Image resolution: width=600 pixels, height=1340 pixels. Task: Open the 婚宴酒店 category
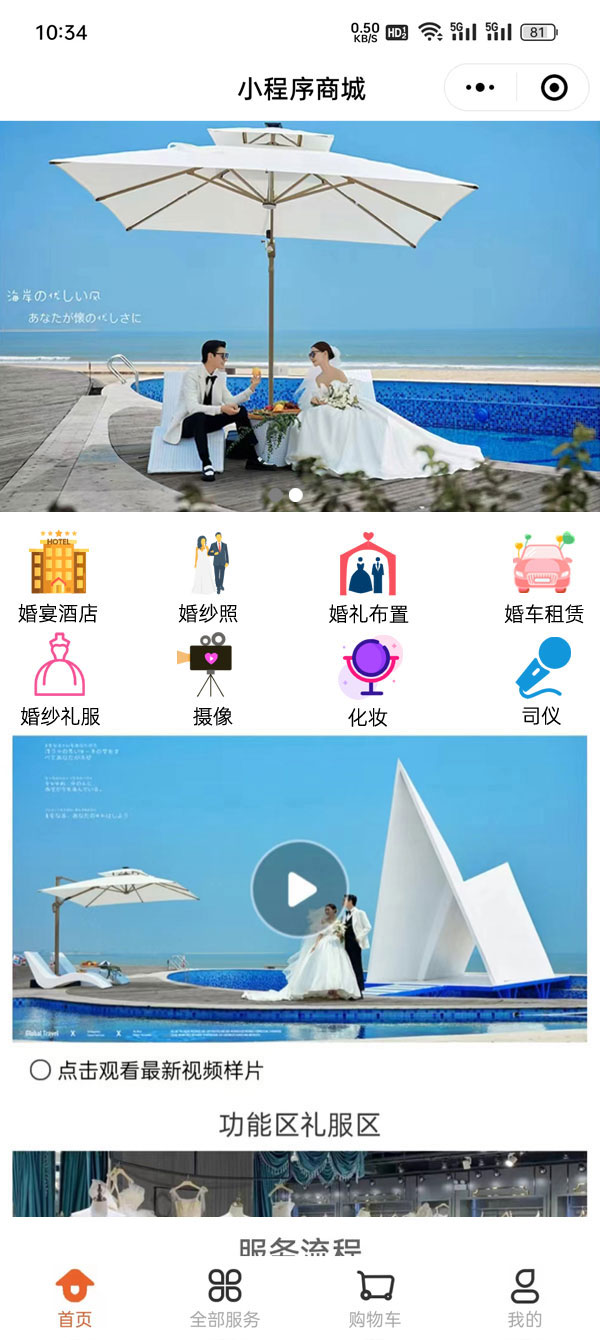[x=58, y=577]
